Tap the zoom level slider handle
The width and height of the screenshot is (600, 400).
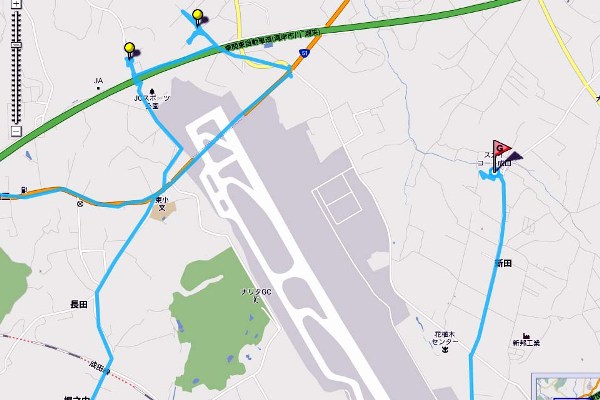16,45
